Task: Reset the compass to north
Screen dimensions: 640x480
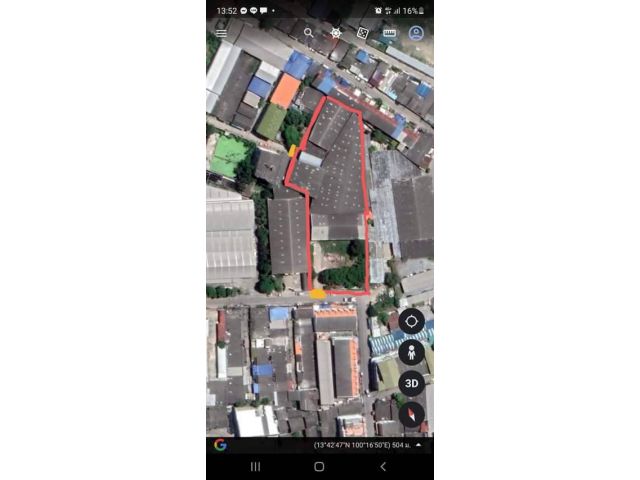Action: (411, 413)
